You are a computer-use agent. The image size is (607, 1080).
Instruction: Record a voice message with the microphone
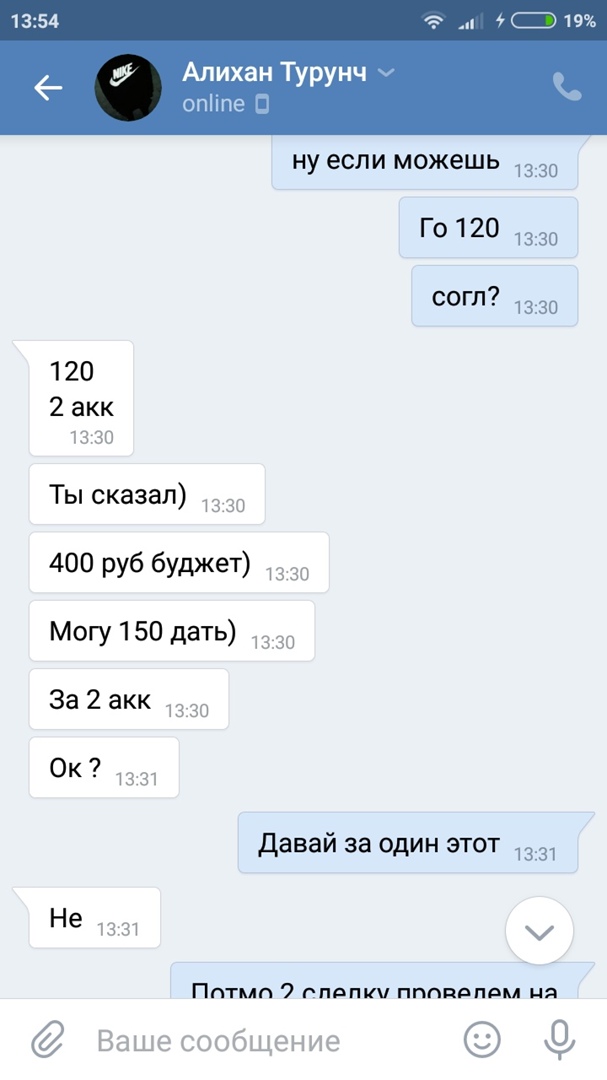[559, 1041]
